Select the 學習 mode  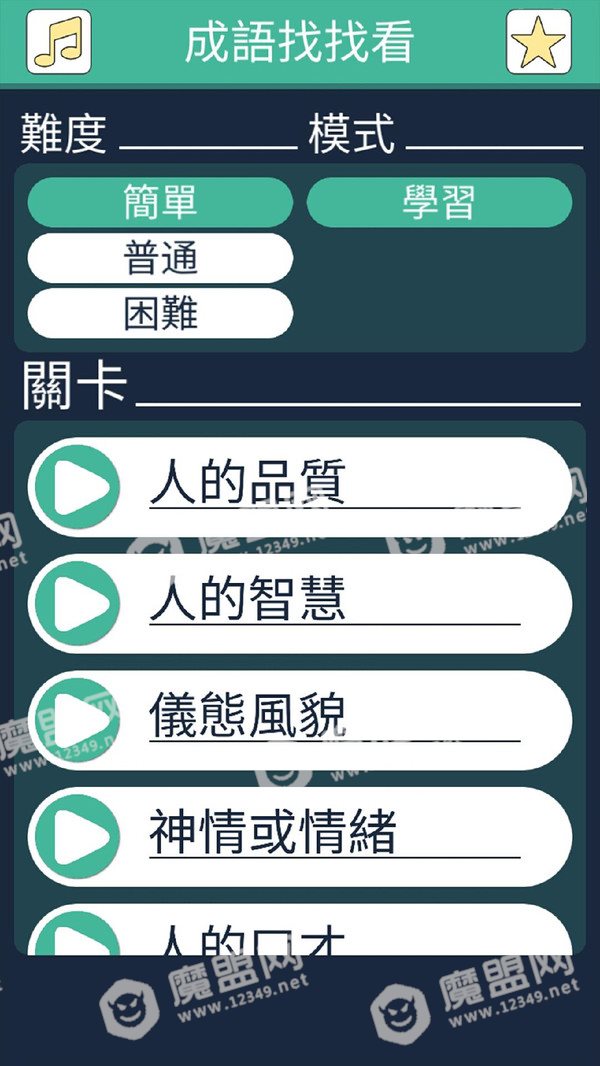439,203
